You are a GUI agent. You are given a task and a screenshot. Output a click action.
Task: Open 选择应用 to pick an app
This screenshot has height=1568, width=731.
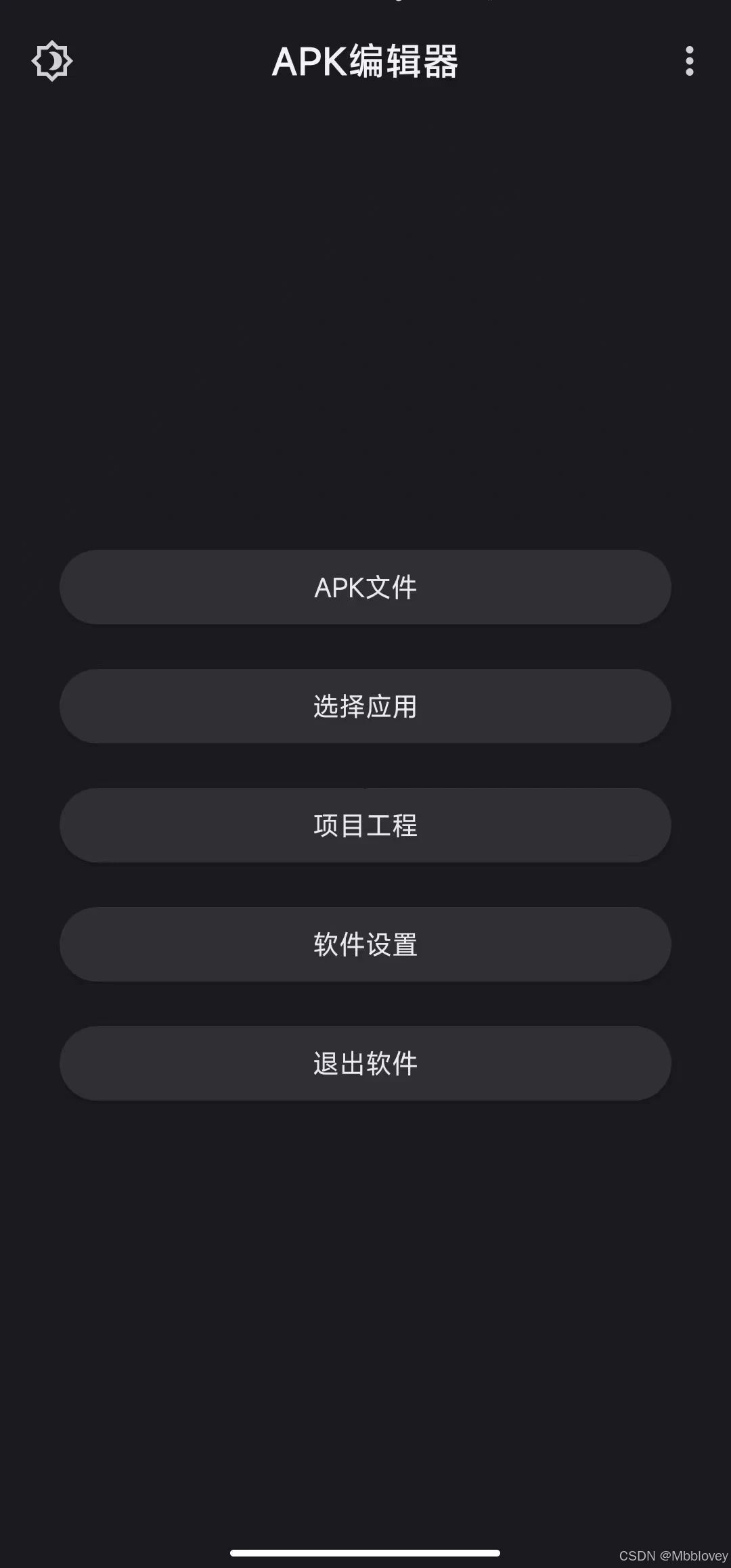(x=365, y=706)
